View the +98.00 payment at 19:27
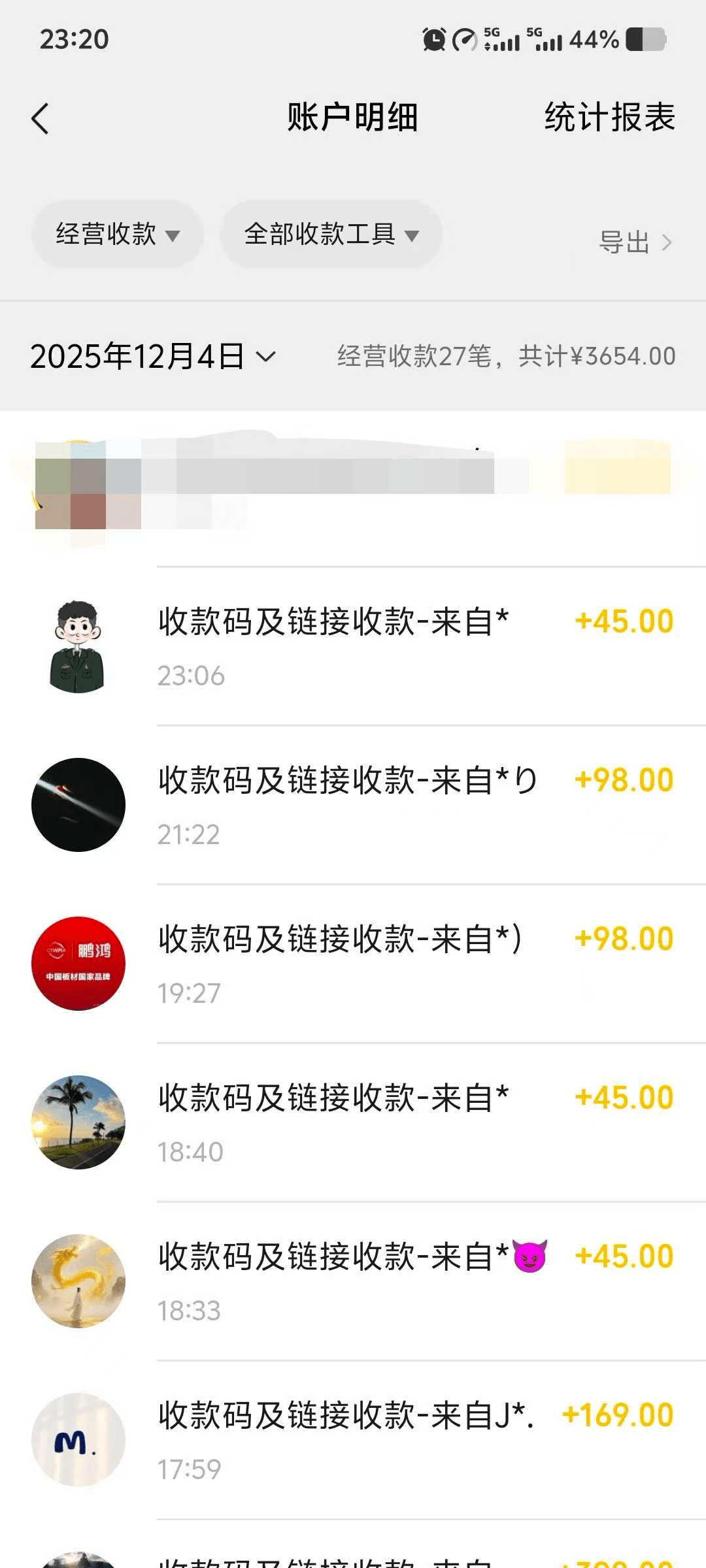706x1568 pixels. pos(392,964)
